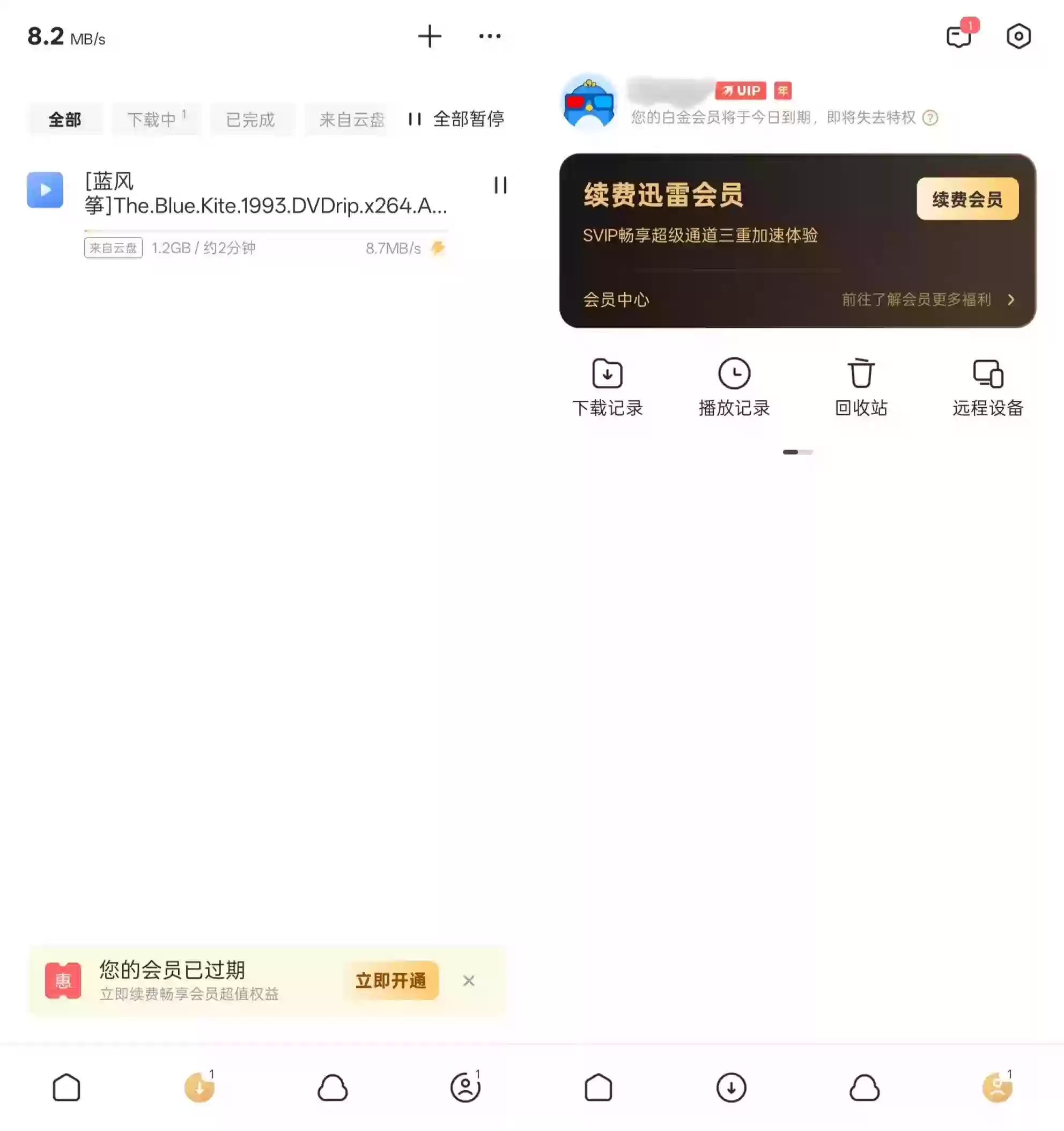1064x1131 pixels.
Task: Open the messages icon with notification badge
Action: (x=958, y=36)
